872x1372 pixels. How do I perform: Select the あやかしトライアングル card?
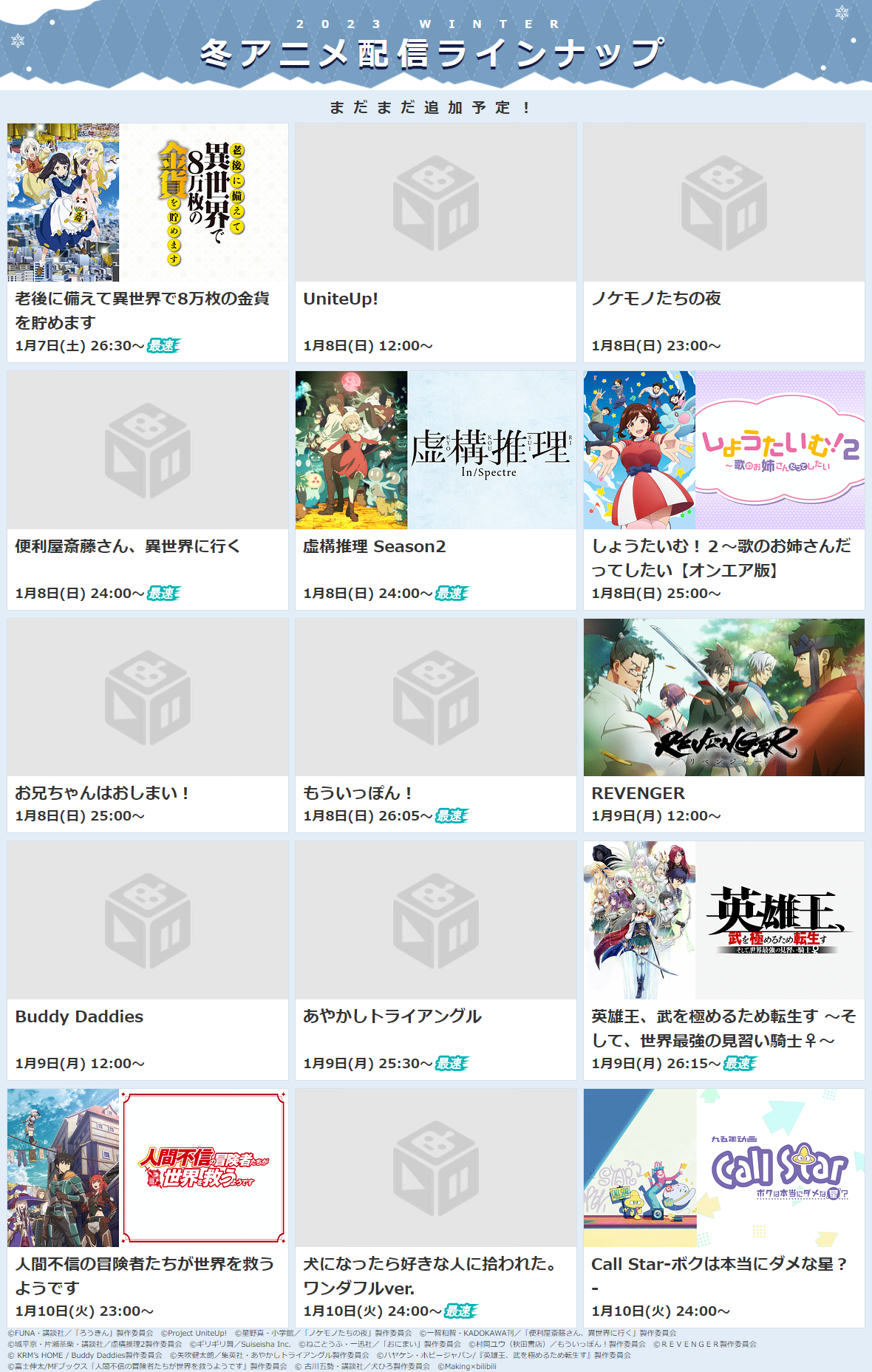[435, 960]
